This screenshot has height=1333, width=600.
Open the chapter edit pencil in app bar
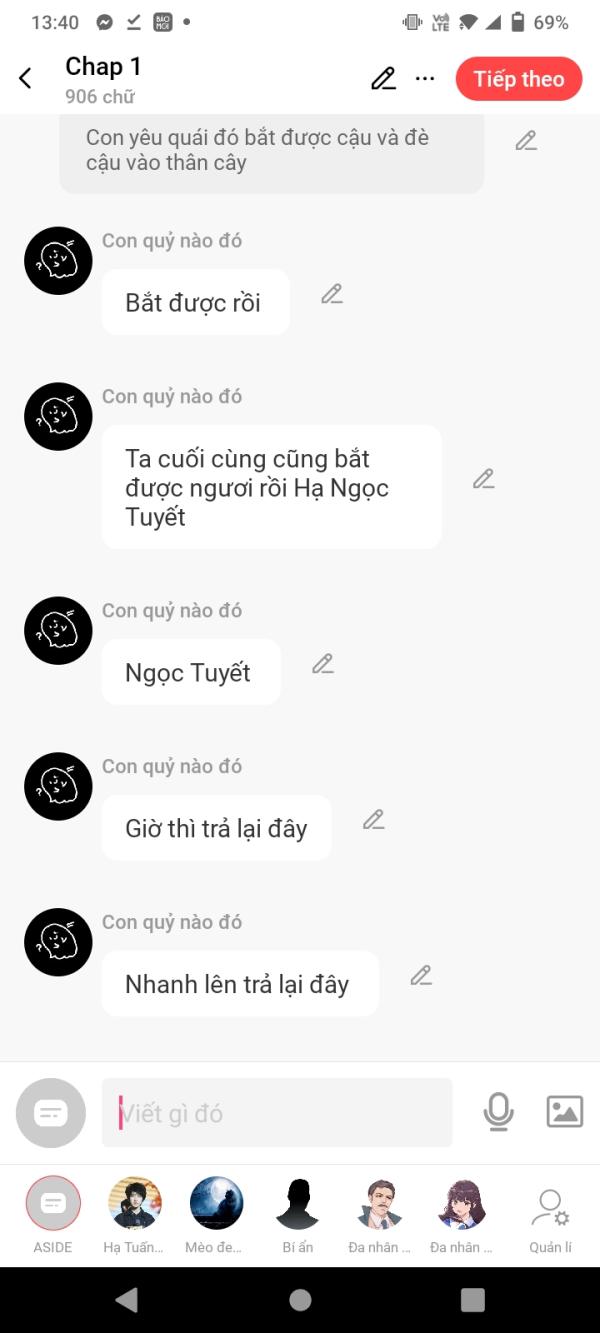[383, 79]
